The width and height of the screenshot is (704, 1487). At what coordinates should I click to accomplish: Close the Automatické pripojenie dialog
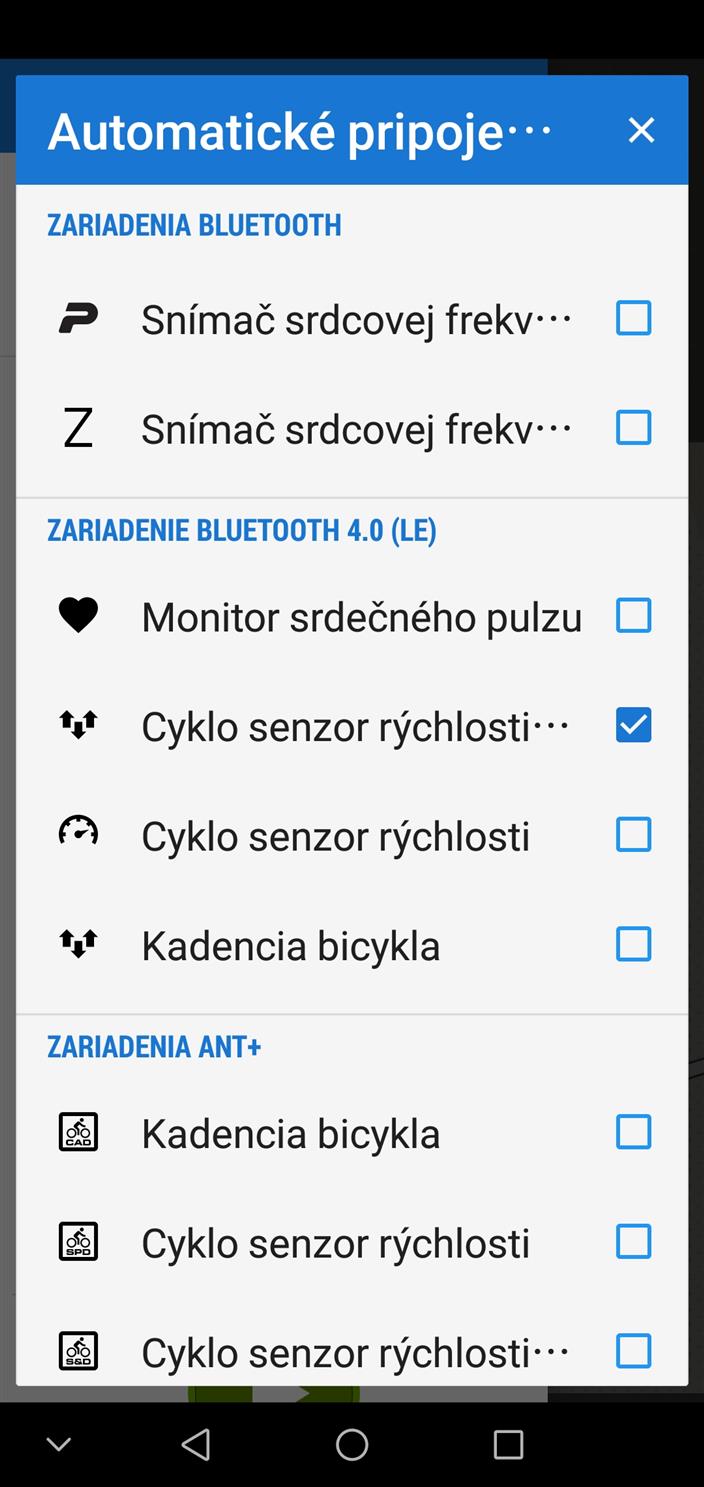641,130
